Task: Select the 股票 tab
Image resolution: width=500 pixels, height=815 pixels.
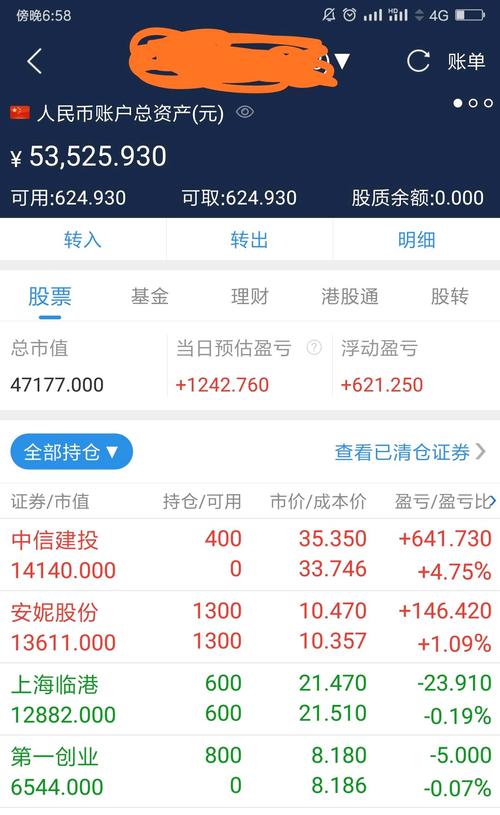Action: pyautogui.click(x=50, y=296)
